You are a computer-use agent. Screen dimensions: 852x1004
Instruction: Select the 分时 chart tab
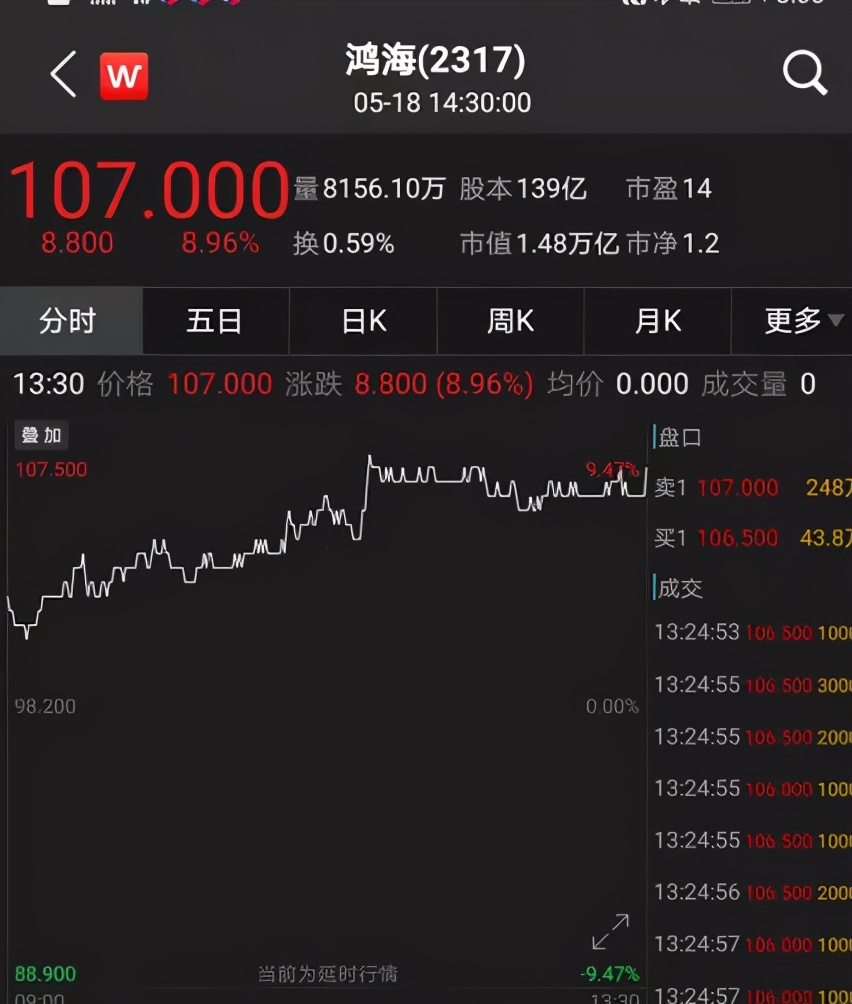[x=69, y=321]
